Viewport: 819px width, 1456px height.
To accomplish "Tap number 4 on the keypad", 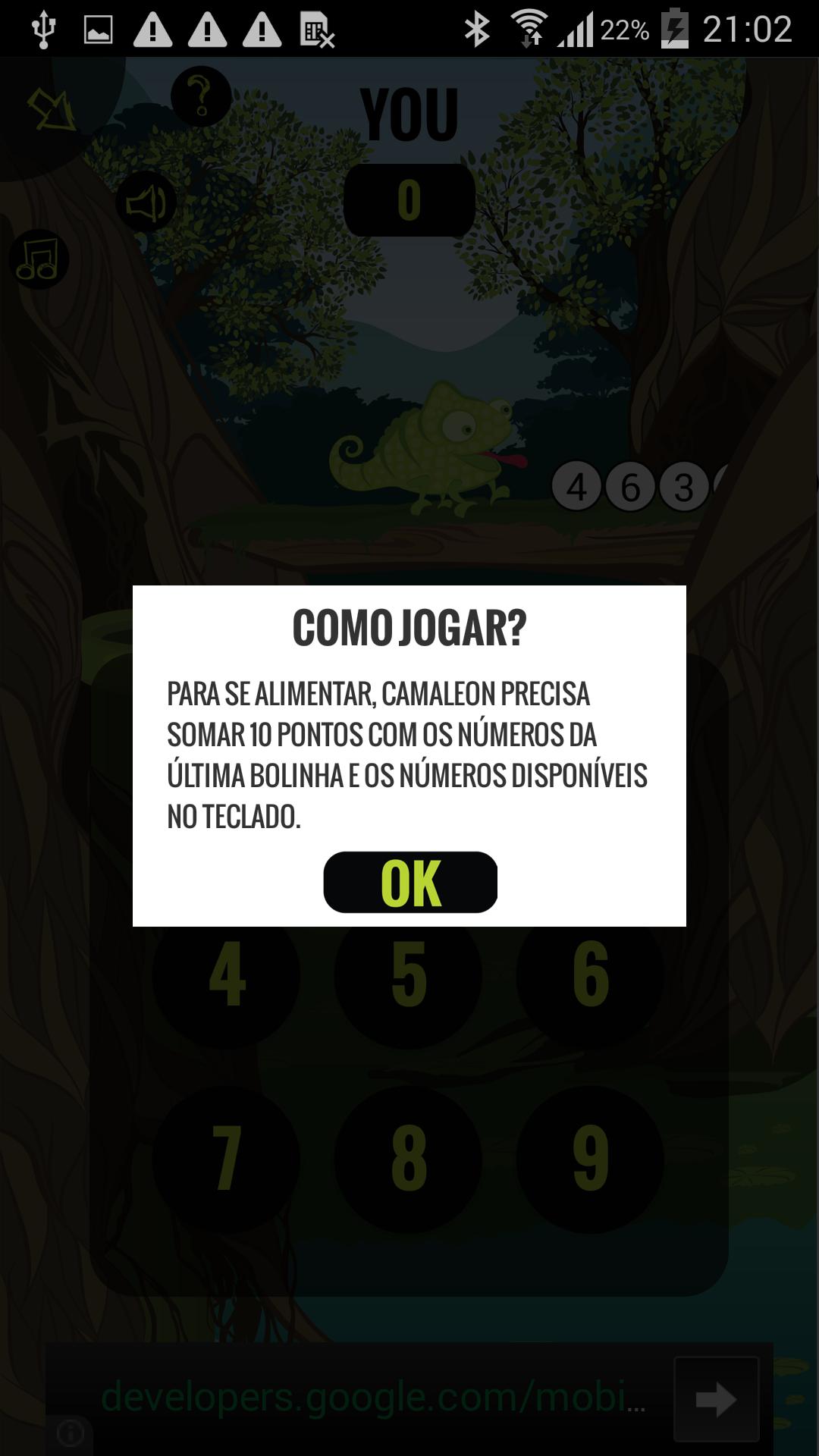I will pyautogui.click(x=226, y=975).
